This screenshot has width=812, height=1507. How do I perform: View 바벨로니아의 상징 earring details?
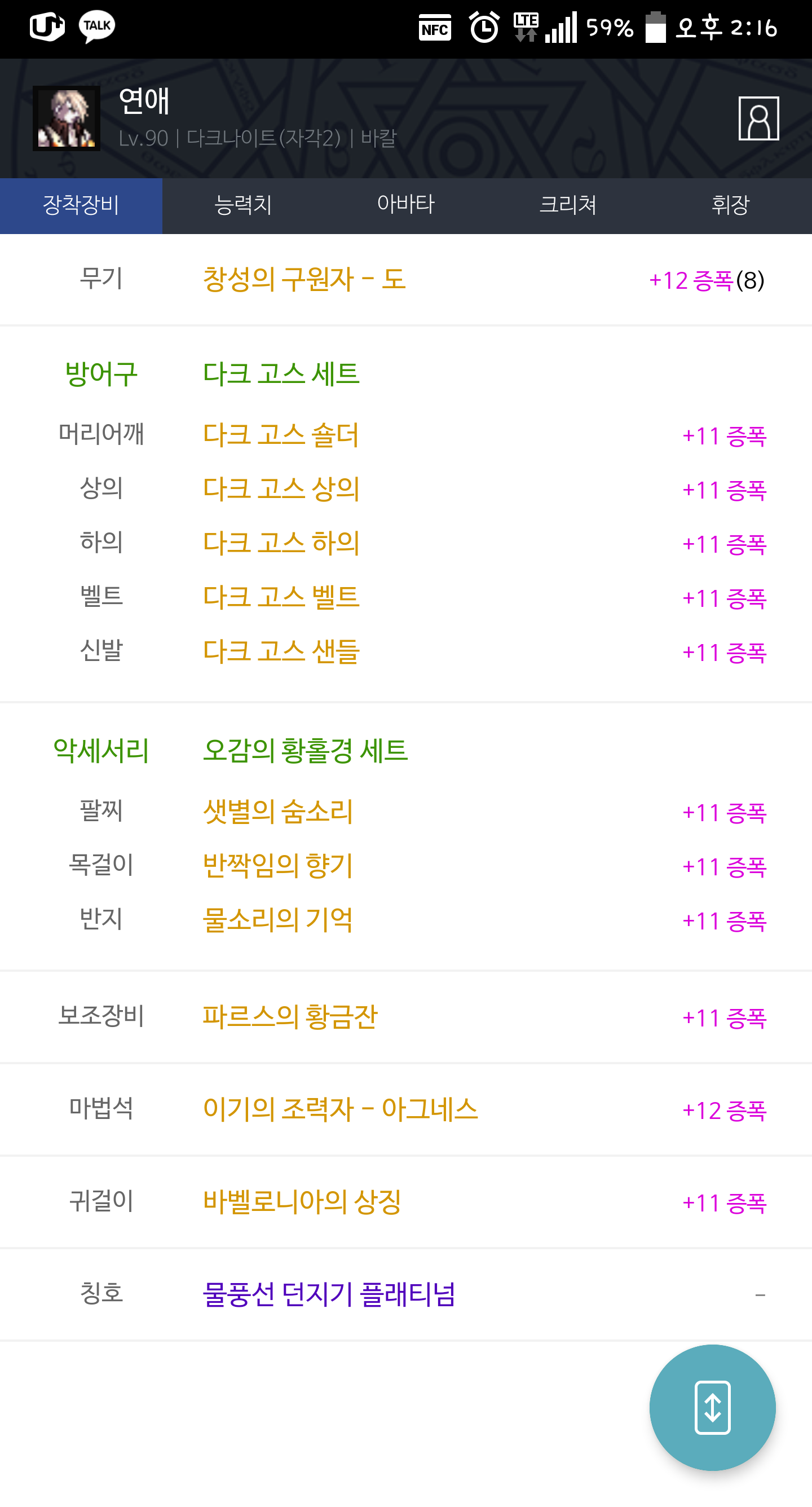point(302,1202)
